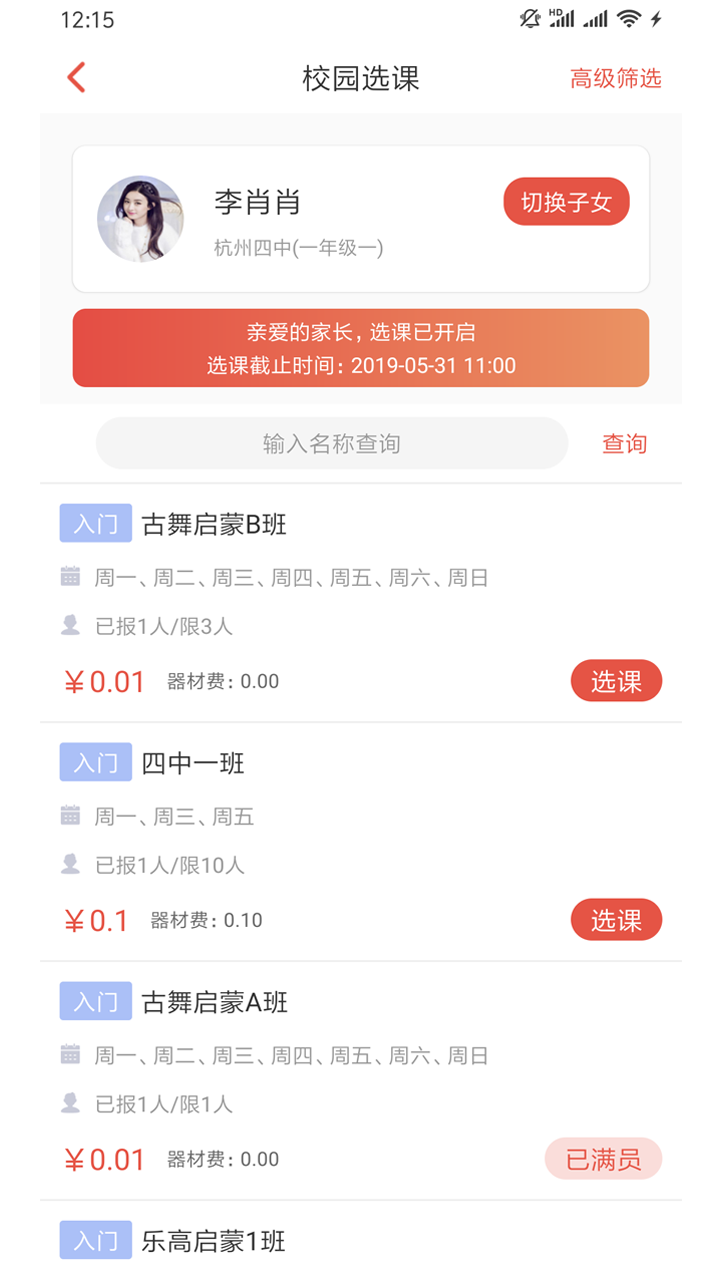This screenshot has height=1280, width=720.
Task: Tap the 已满员 full-class label
Action: (x=603, y=1158)
